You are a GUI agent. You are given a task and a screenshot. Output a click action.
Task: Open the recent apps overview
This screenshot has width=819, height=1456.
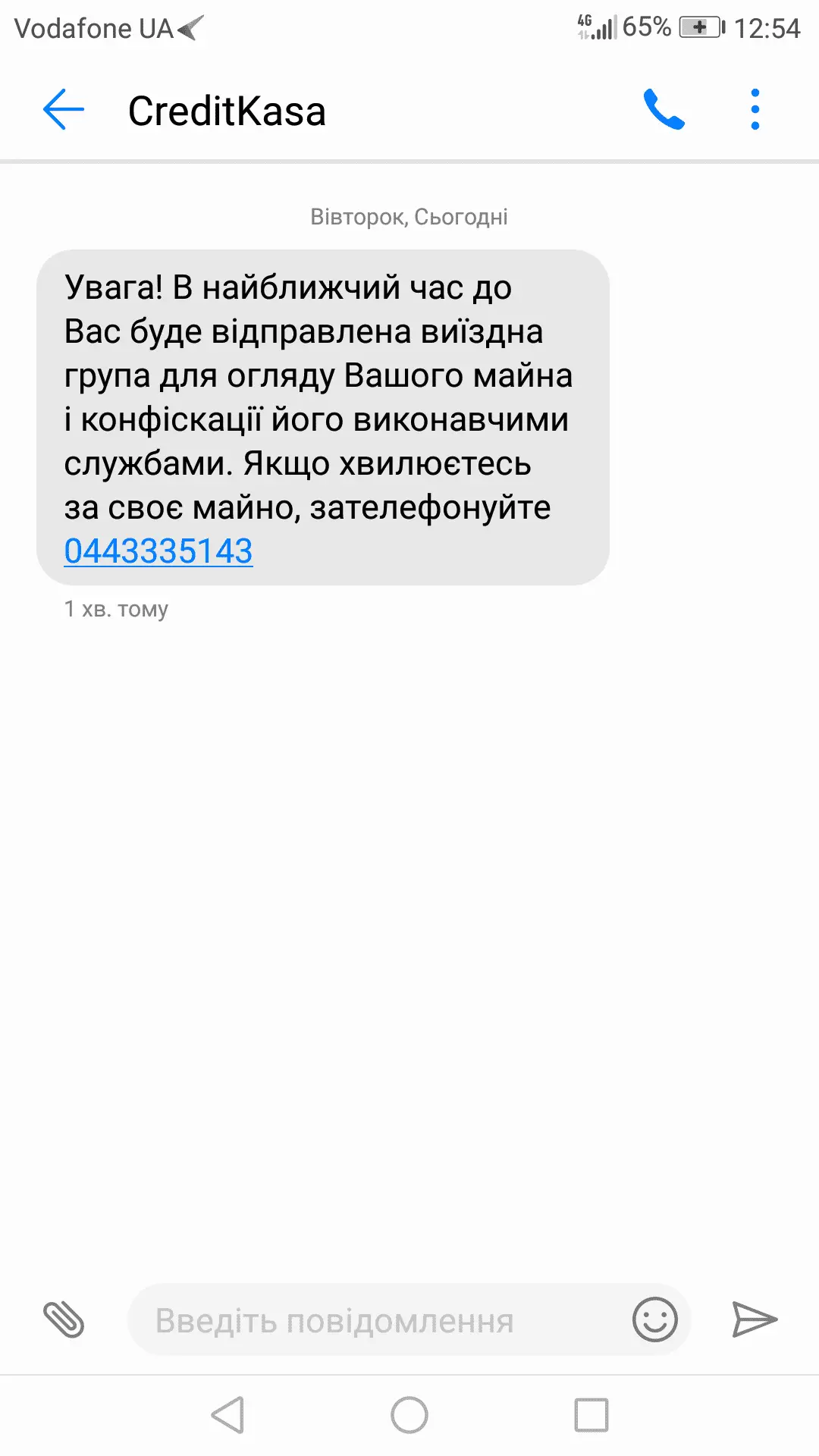(x=591, y=1415)
